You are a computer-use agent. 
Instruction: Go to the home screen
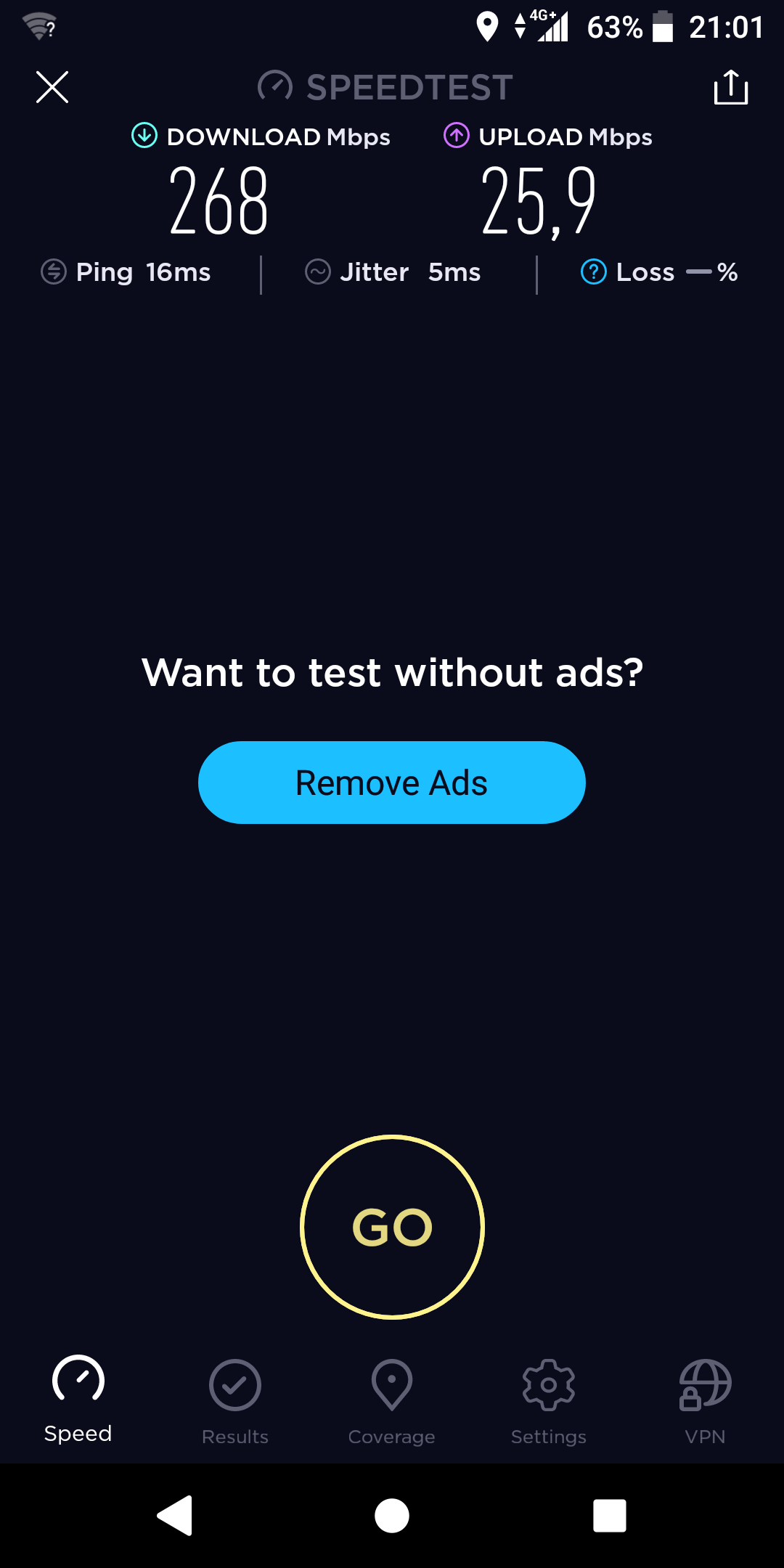pos(392,1516)
